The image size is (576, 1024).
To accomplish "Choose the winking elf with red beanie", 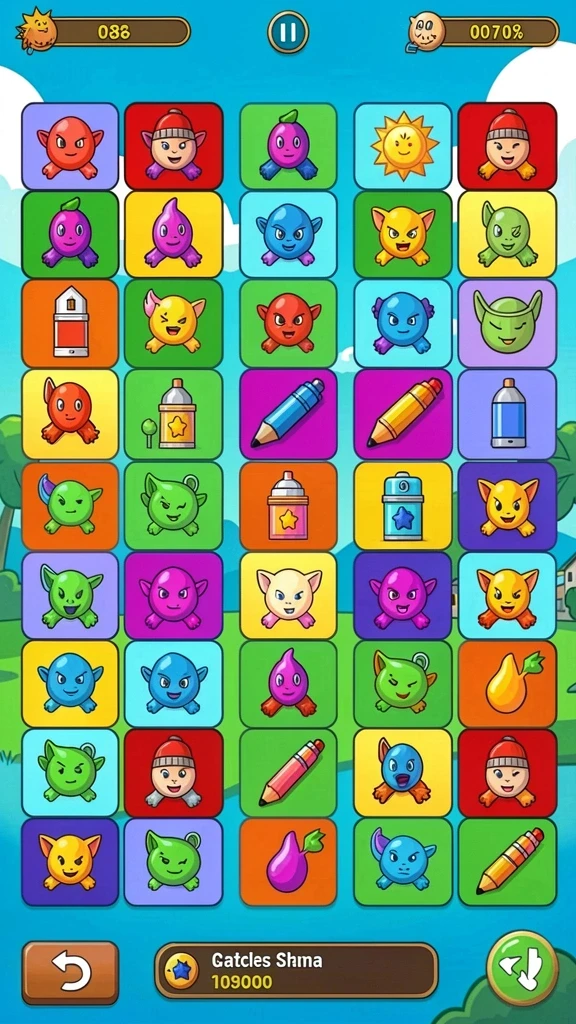I will [x=507, y=773].
